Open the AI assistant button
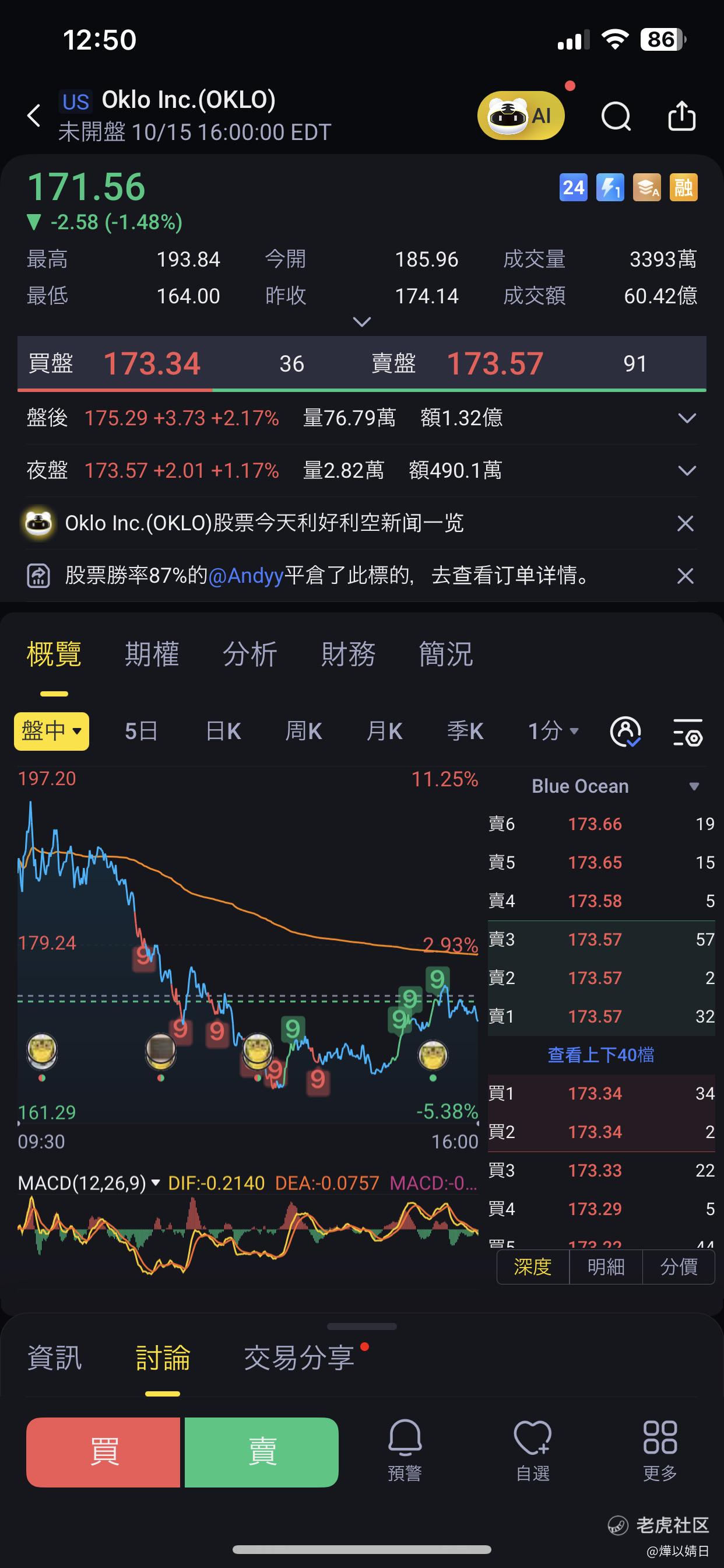The width and height of the screenshot is (724, 1568). click(521, 115)
